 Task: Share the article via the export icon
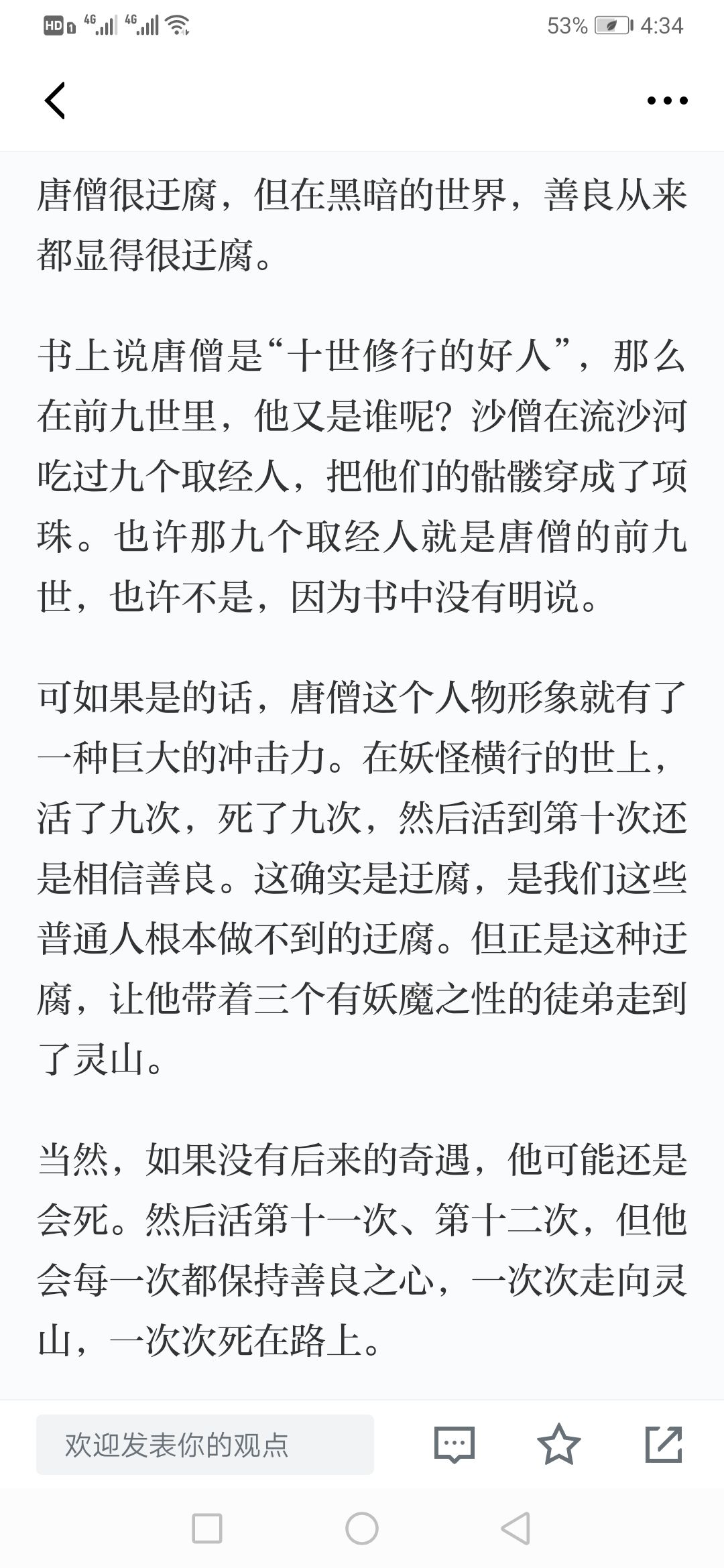pyautogui.click(x=664, y=1444)
